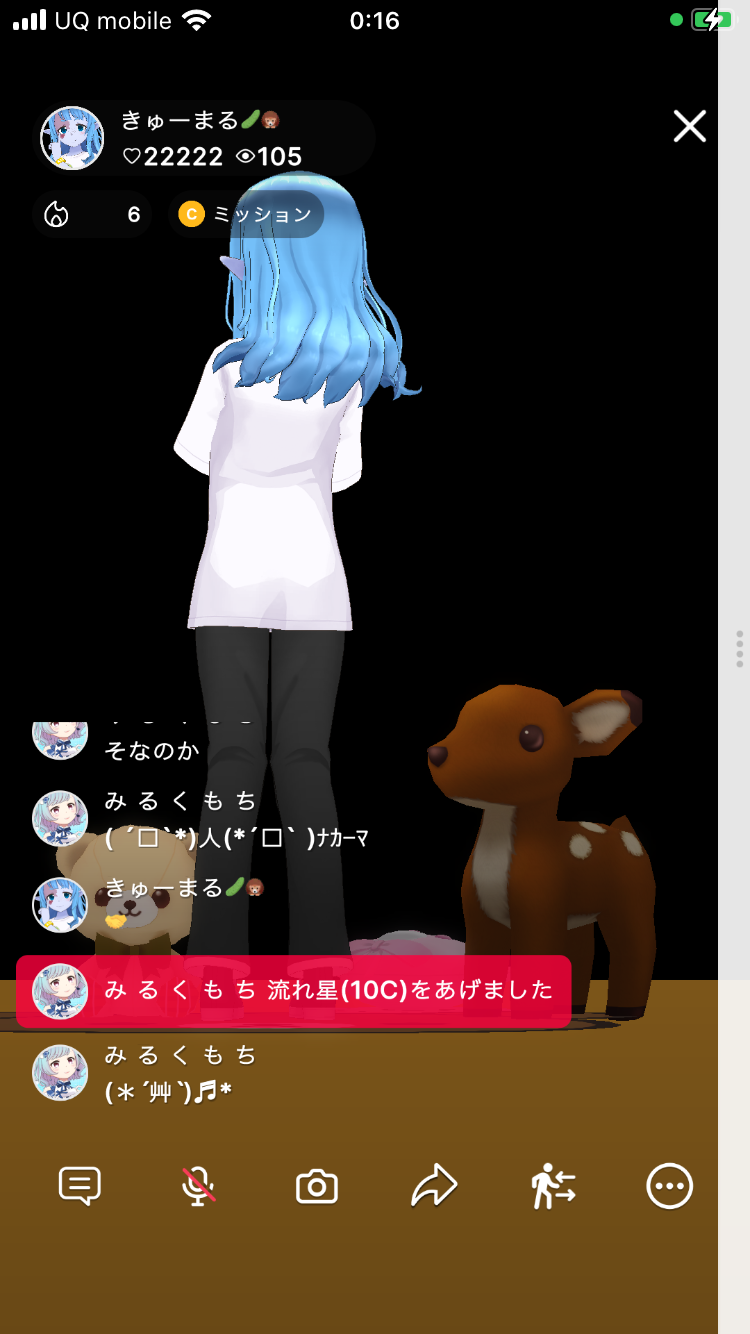Viewport: 750px width, 1334px height.
Task: Open the ミッション coin chip
Action: click(x=246, y=214)
